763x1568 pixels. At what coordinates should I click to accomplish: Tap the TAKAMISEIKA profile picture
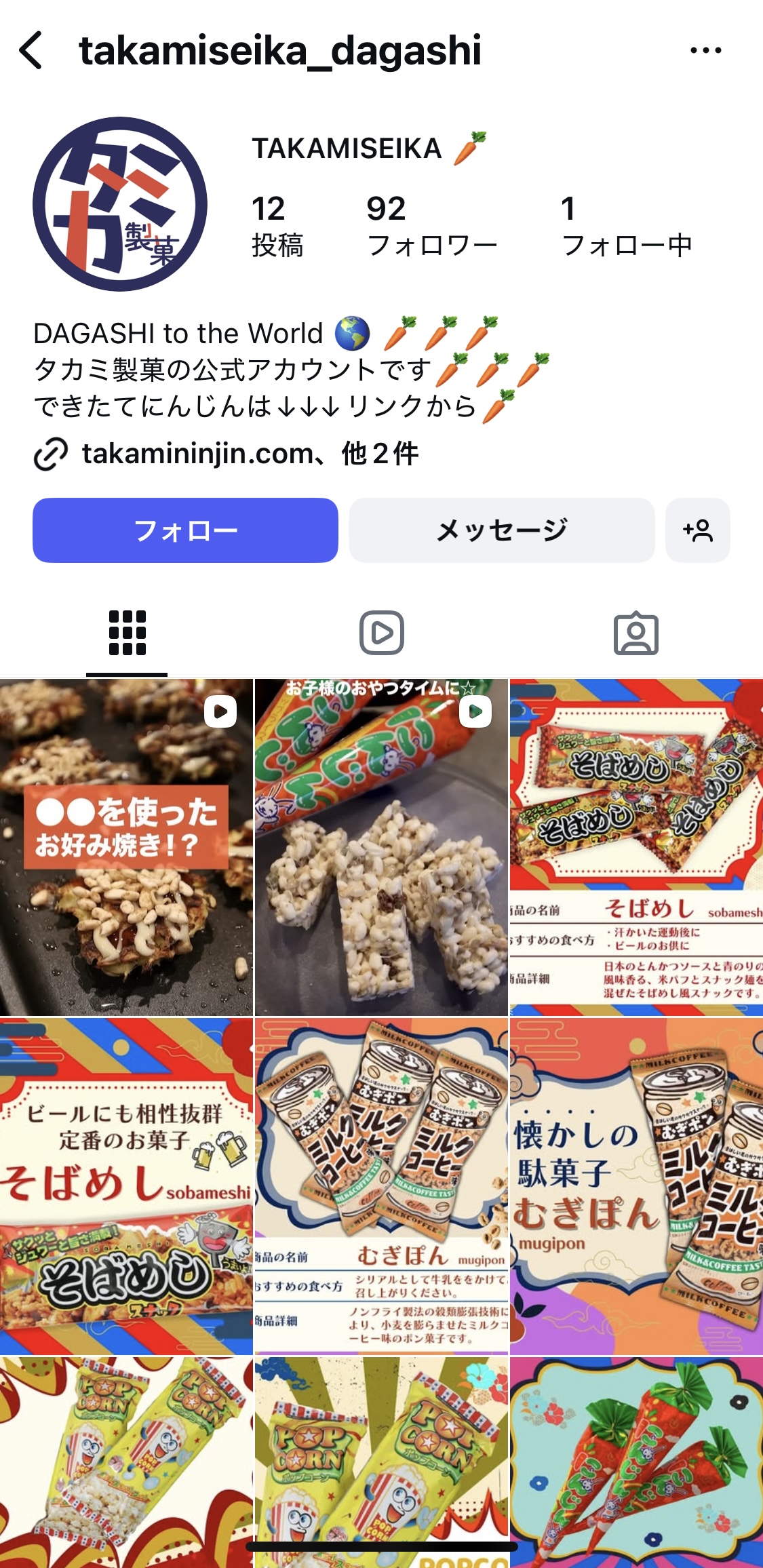(120, 204)
